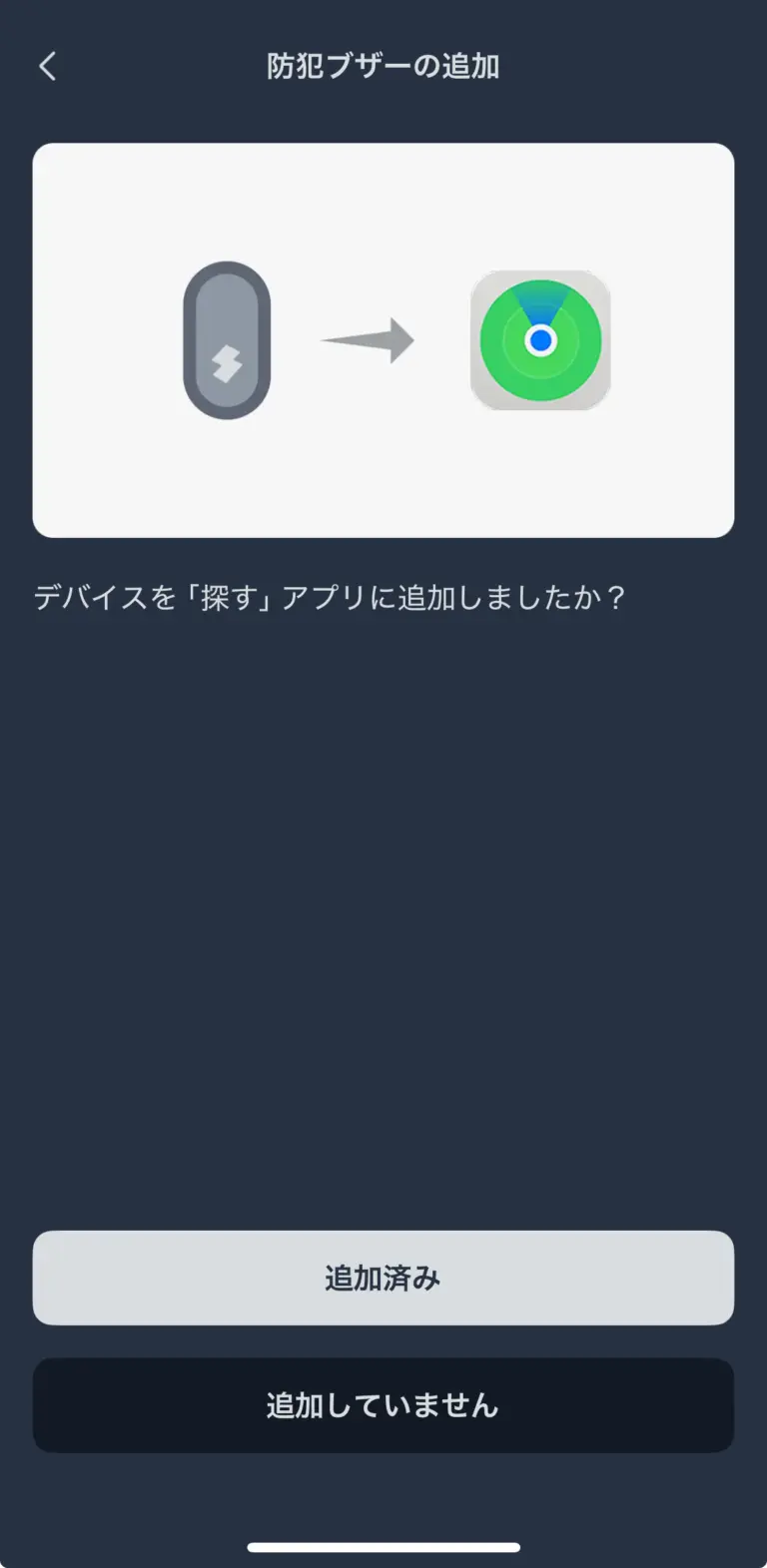Click the blue location dot in the Find My icon
Viewport: 767px width, 1568px height.
(540, 339)
